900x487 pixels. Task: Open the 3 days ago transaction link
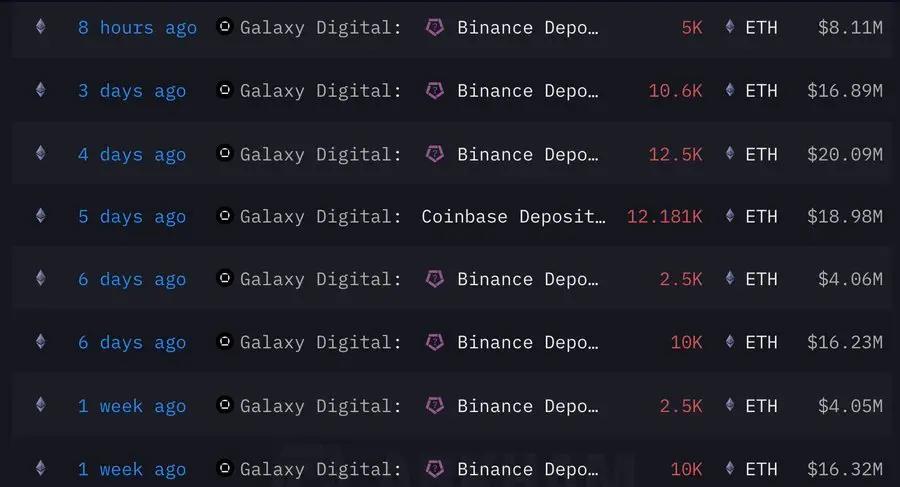(x=132, y=91)
